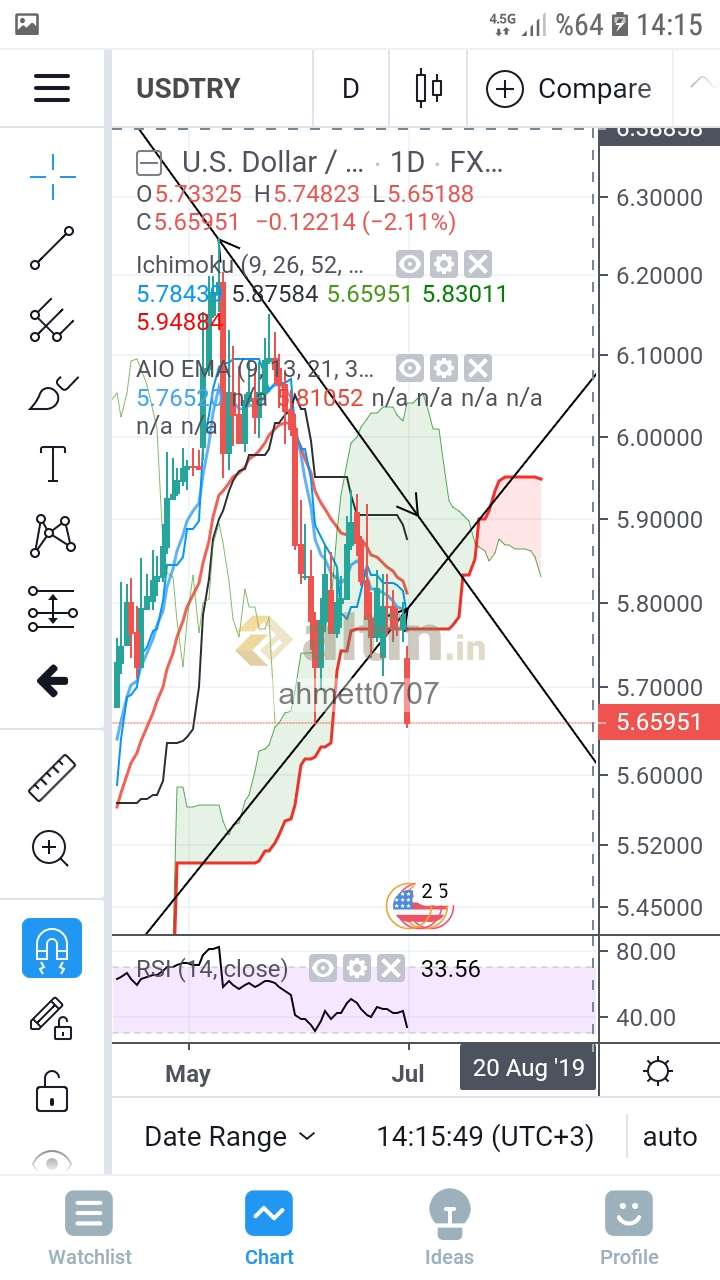Screen dimensions: 720x1280
Task: Remove the RSI indicator
Action: (x=391, y=968)
